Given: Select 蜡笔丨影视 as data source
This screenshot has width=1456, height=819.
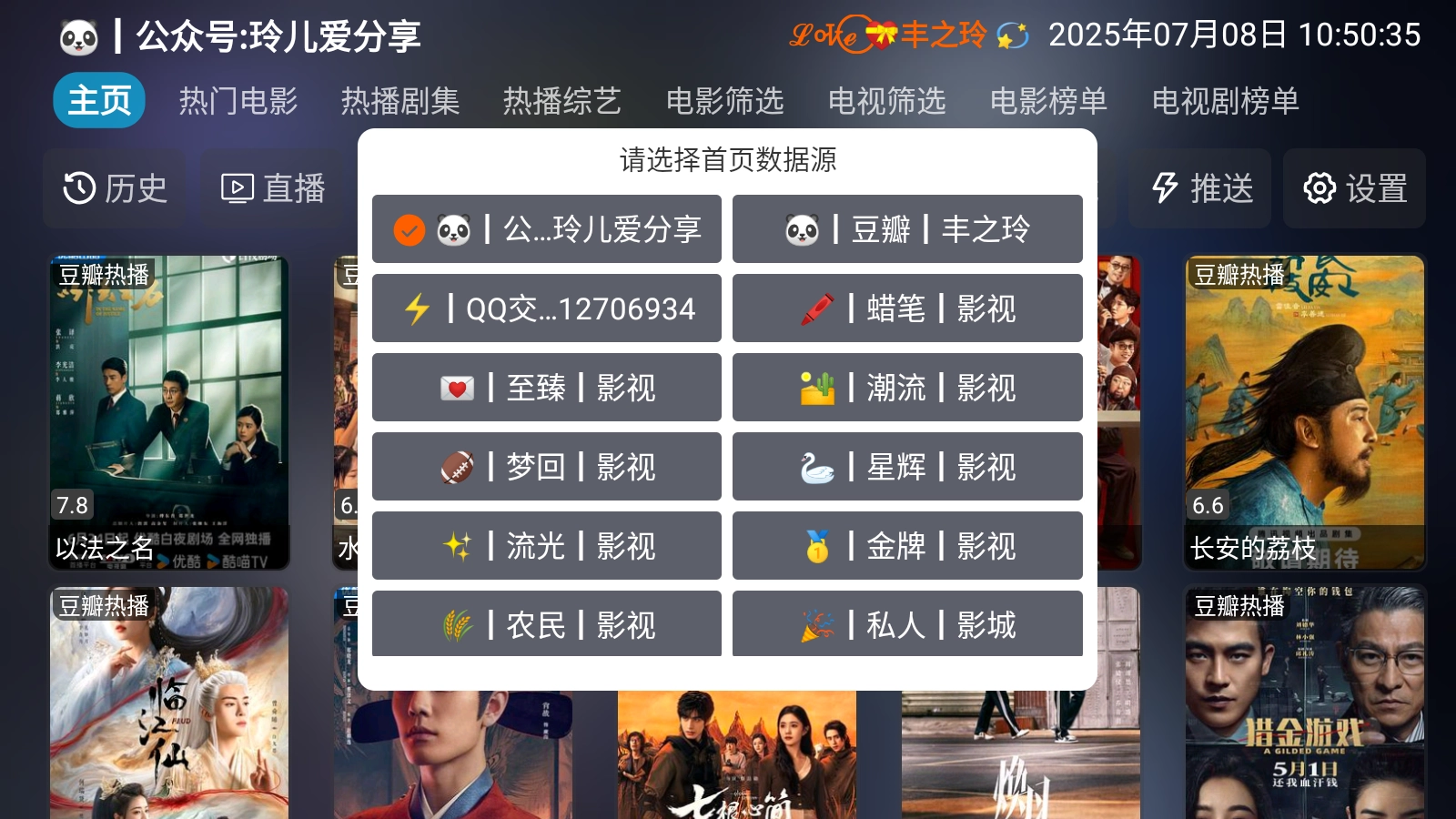Looking at the screenshot, I should (907, 308).
